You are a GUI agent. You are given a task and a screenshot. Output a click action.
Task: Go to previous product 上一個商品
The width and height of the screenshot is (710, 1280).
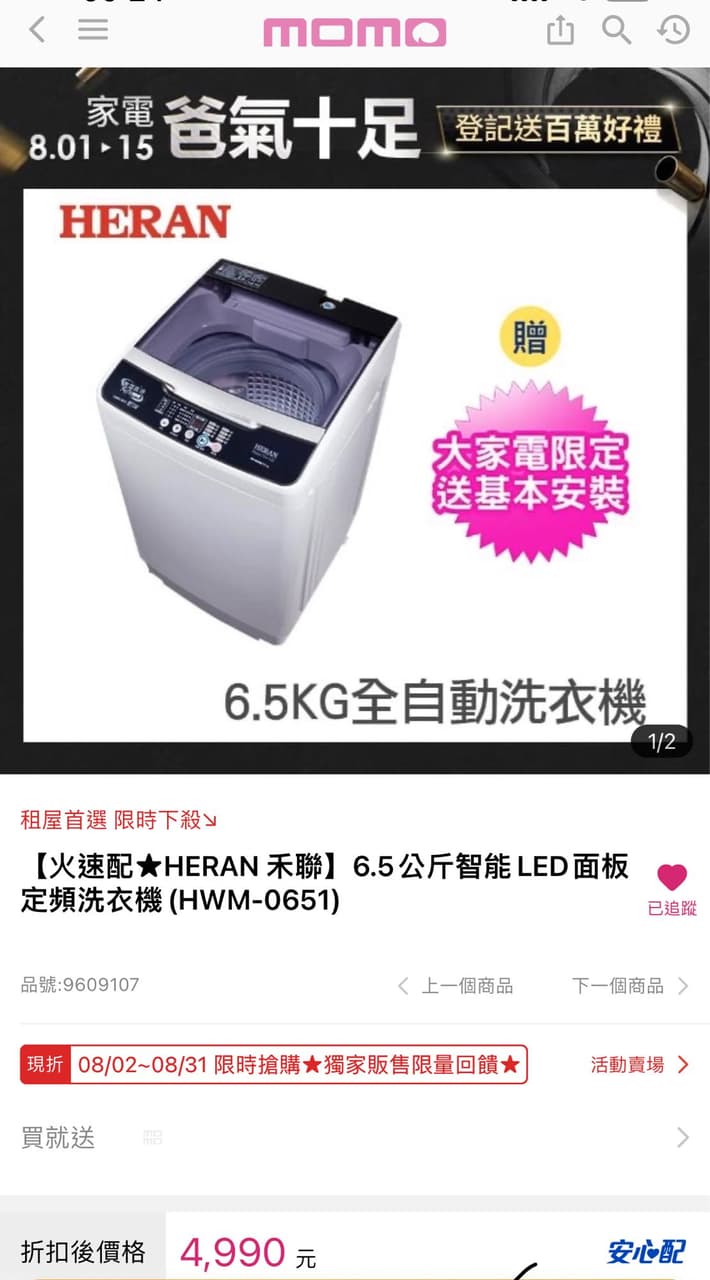point(455,986)
